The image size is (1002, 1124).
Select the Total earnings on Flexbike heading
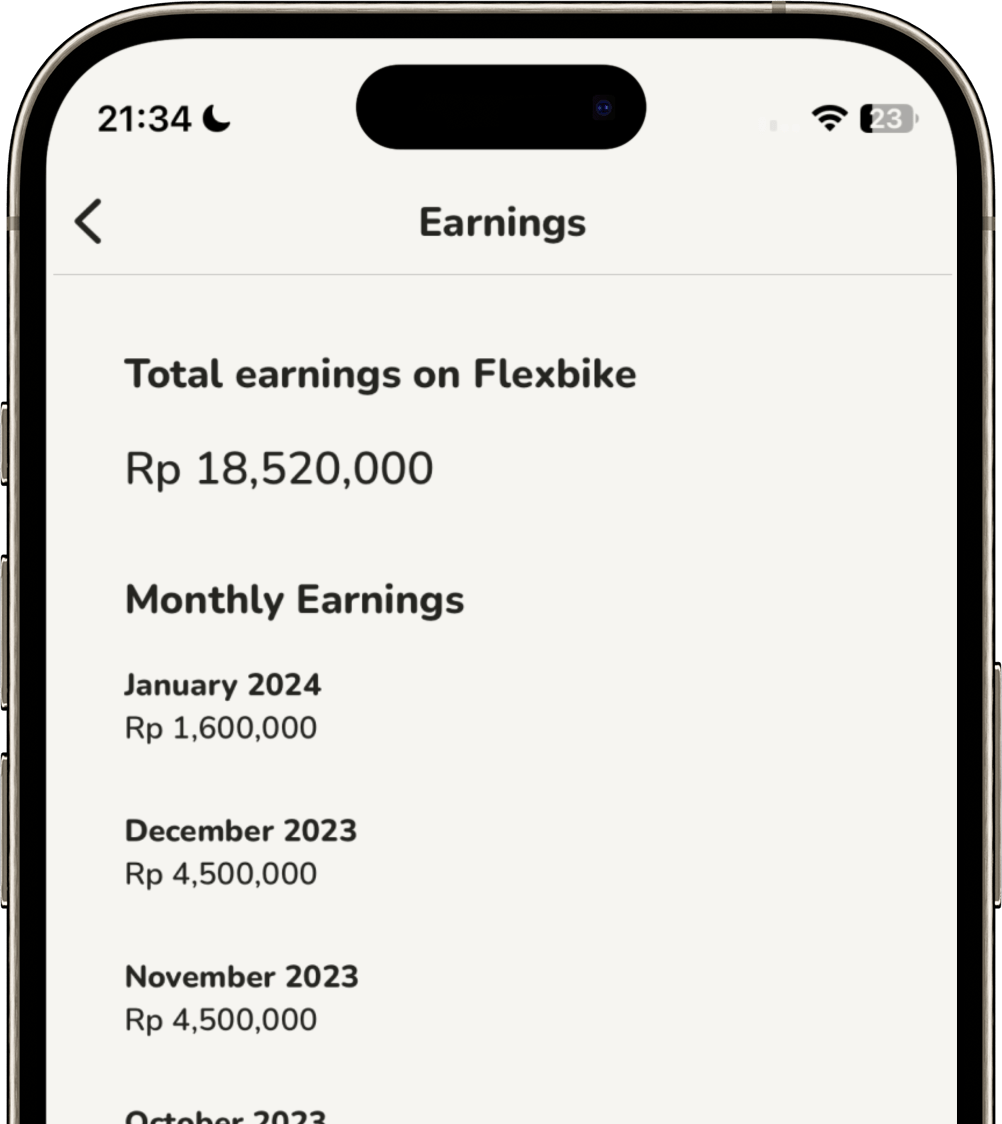tap(379, 373)
